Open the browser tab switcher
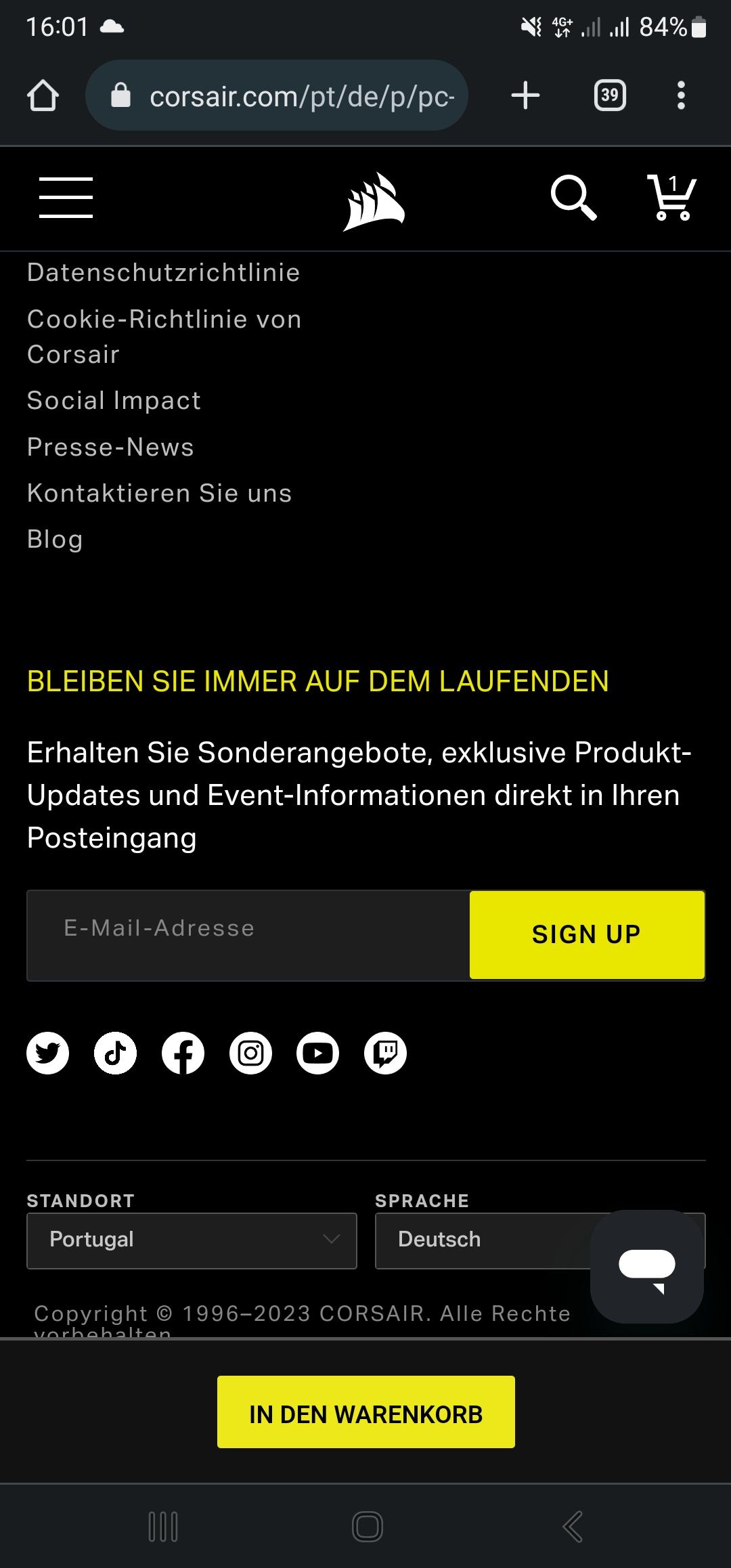 pos(610,95)
